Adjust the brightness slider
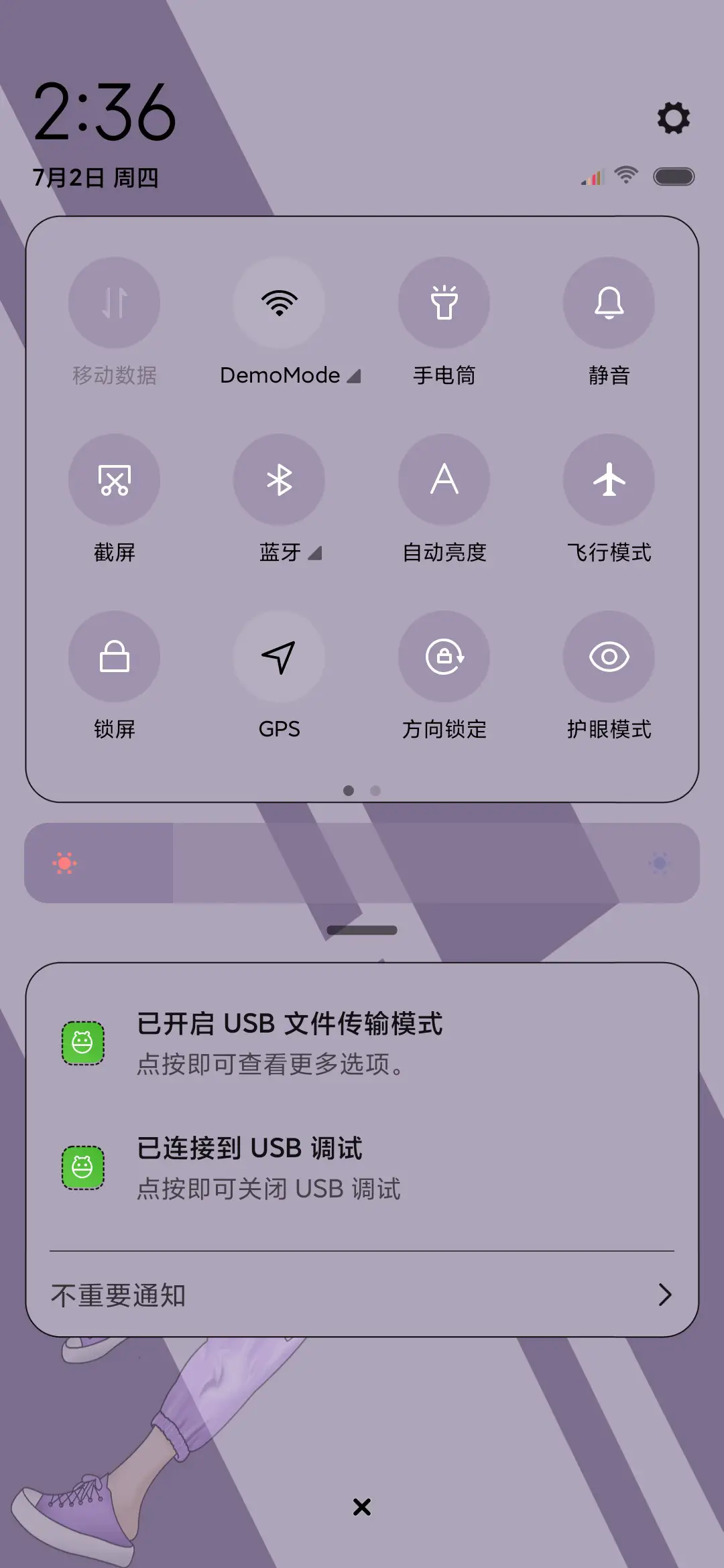724x1568 pixels. pyautogui.click(x=362, y=863)
